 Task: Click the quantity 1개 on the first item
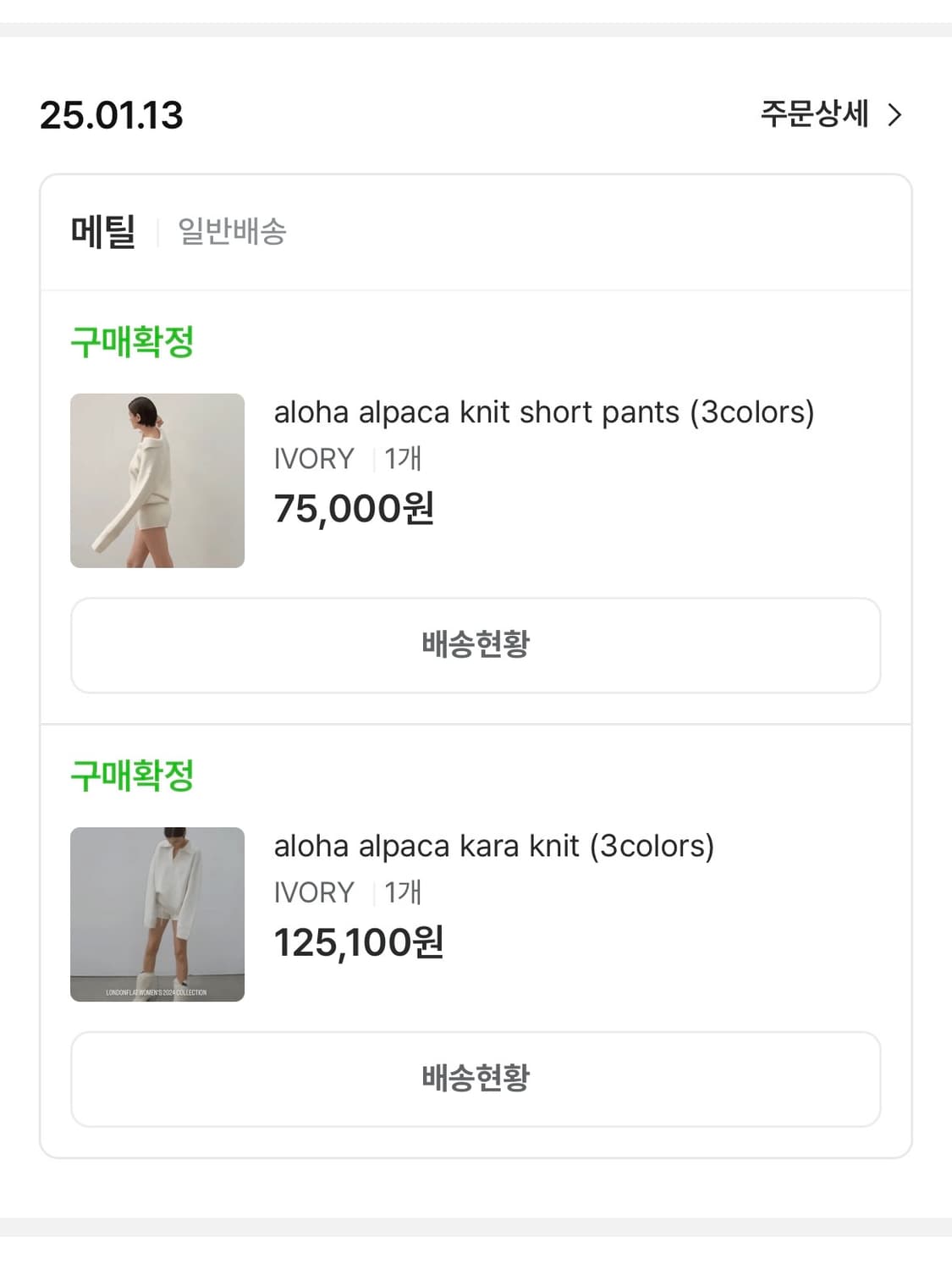click(x=404, y=458)
